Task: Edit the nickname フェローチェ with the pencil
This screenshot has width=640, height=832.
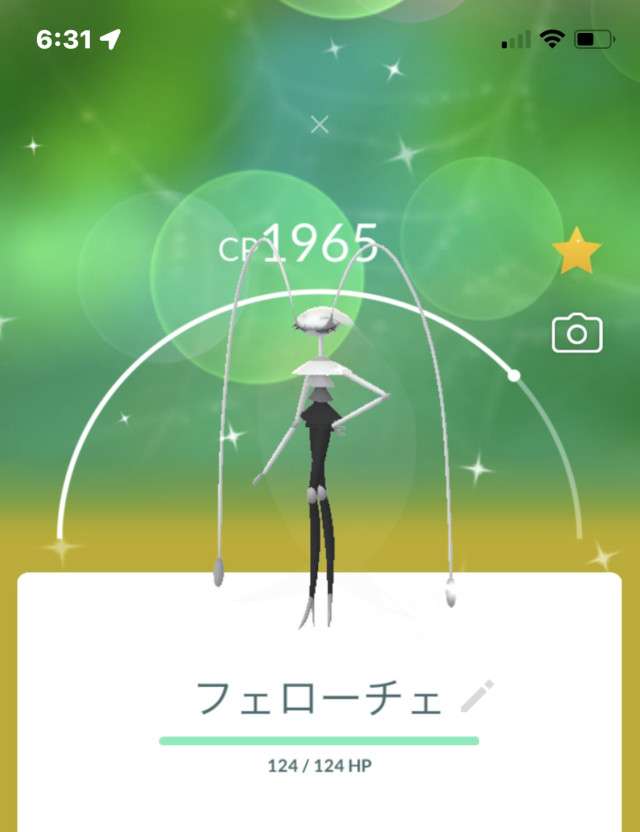Action: point(477,696)
